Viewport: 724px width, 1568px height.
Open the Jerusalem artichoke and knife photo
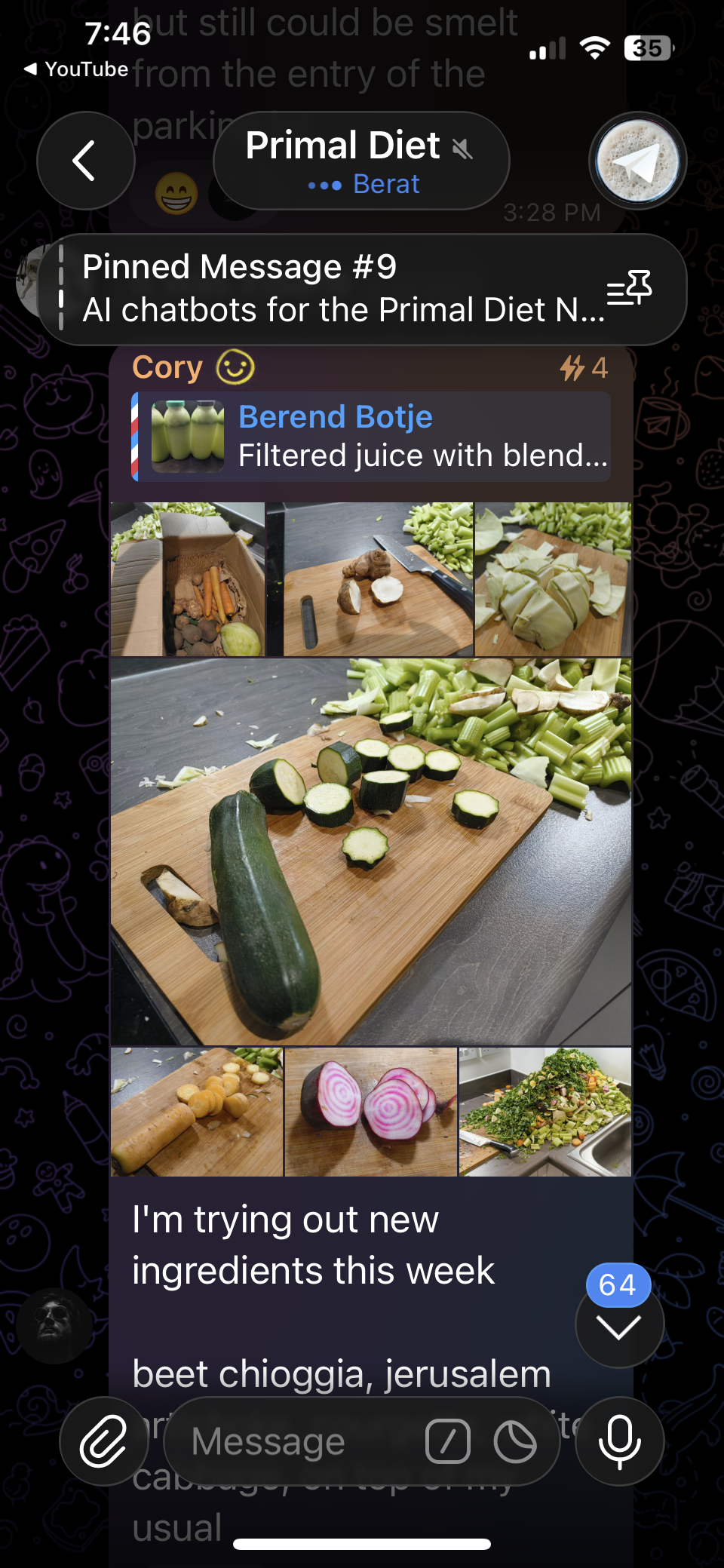pyautogui.click(x=370, y=578)
